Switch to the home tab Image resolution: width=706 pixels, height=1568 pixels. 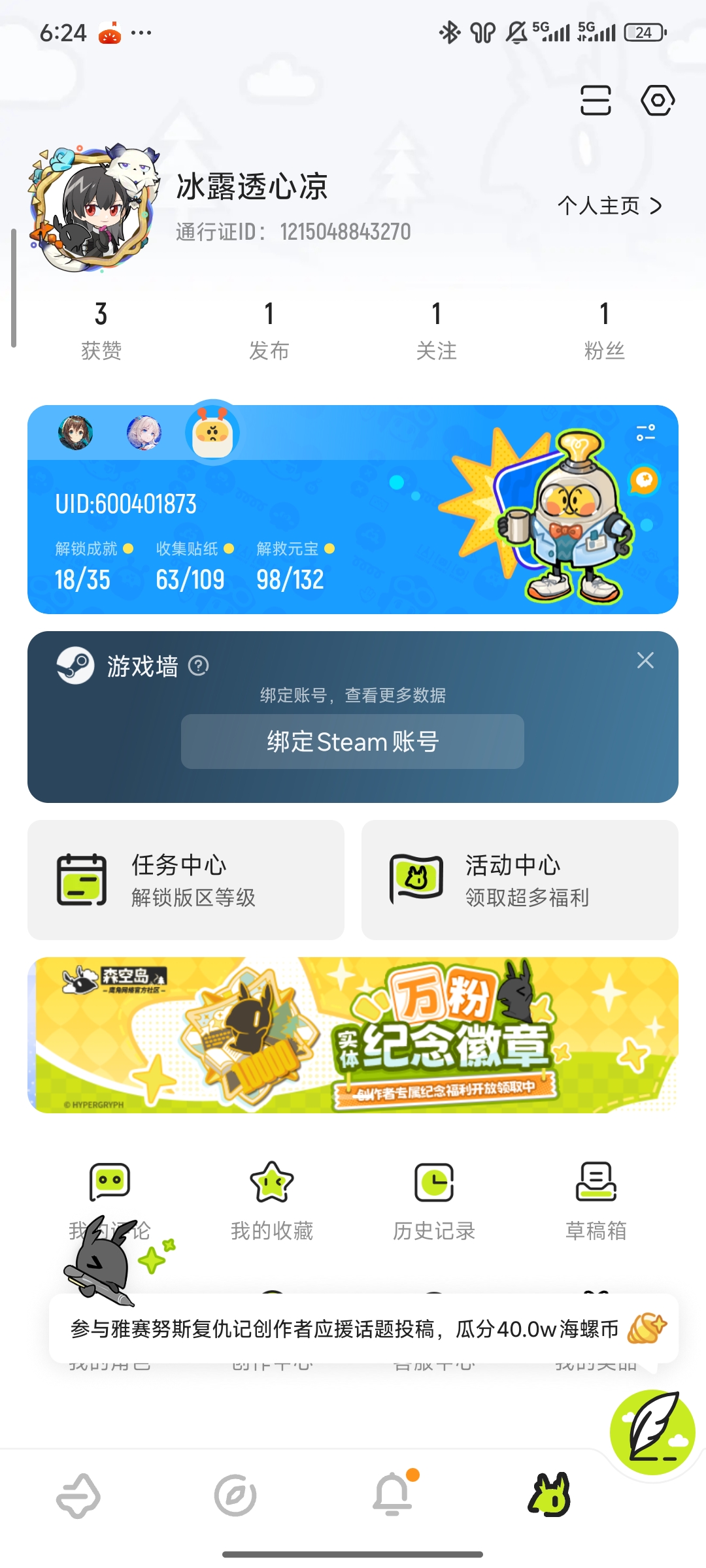click(x=78, y=1495)
